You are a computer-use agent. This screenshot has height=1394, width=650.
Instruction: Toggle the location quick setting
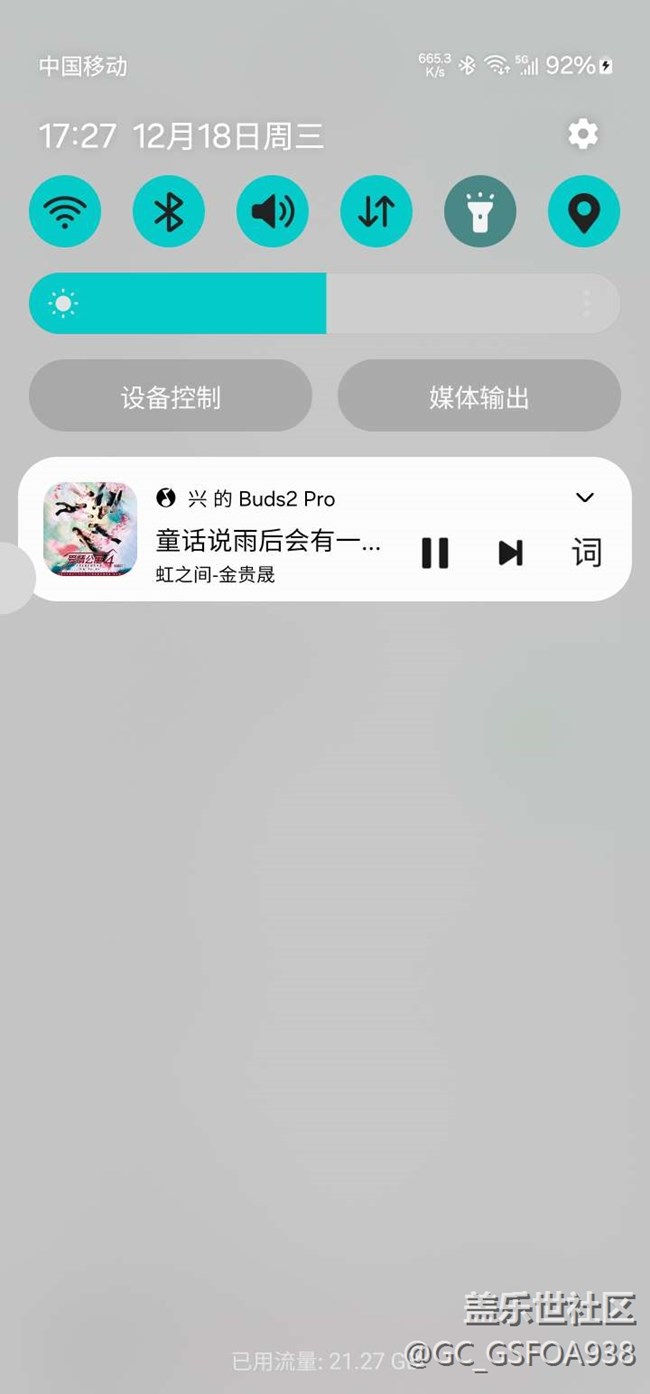point(584,211)
